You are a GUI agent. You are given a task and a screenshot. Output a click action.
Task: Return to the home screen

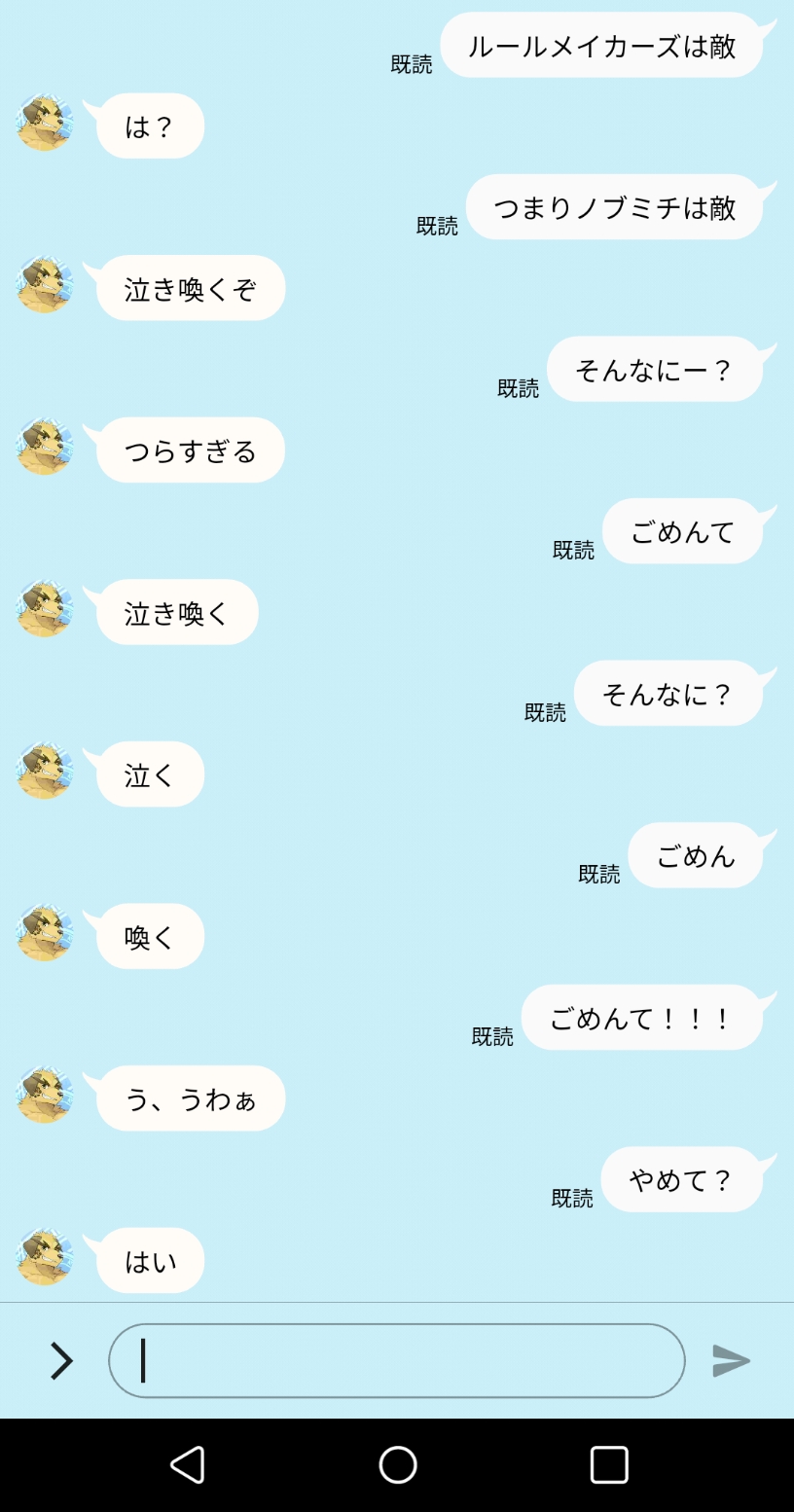coord(397,1464)
